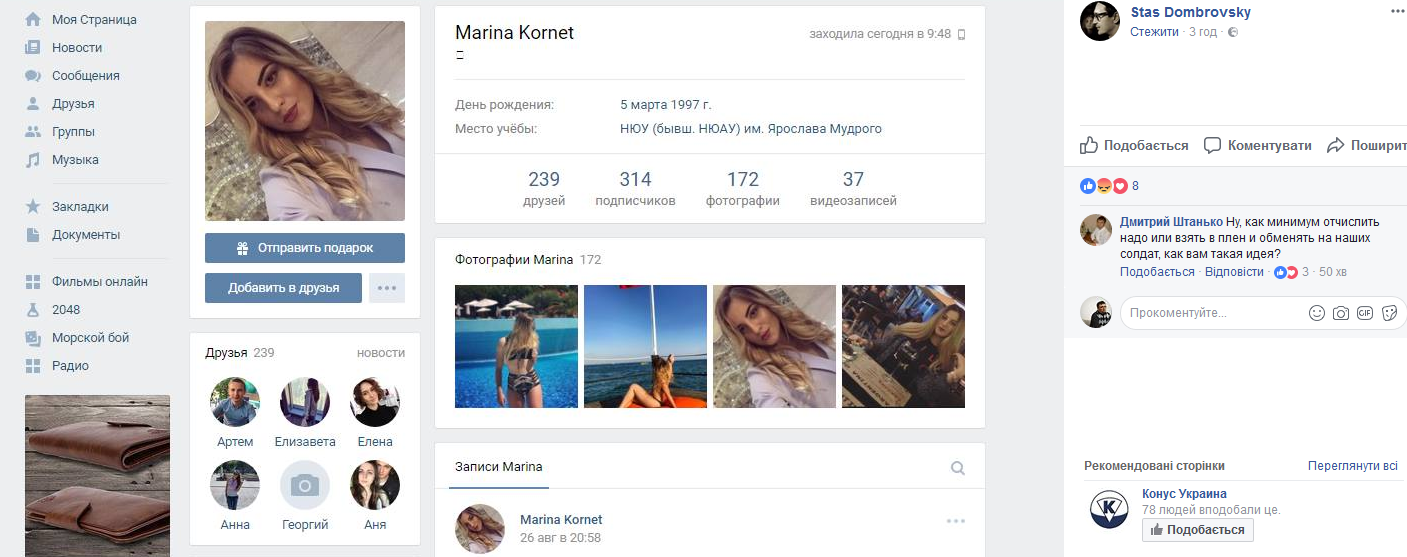The height and width of the screenshot is (557, 1407).
Task: Tap Коментувати under the post
Action: pyautogui.click(x=1258, y=146)
